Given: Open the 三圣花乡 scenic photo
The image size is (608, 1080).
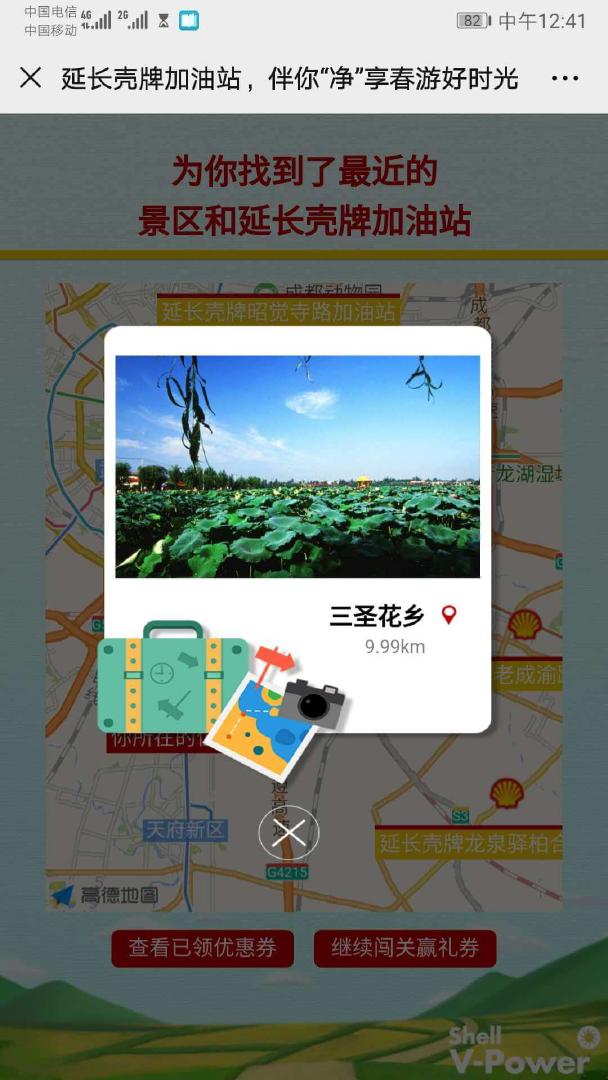Looking at the screenshot, I should [x=297, y=466].
